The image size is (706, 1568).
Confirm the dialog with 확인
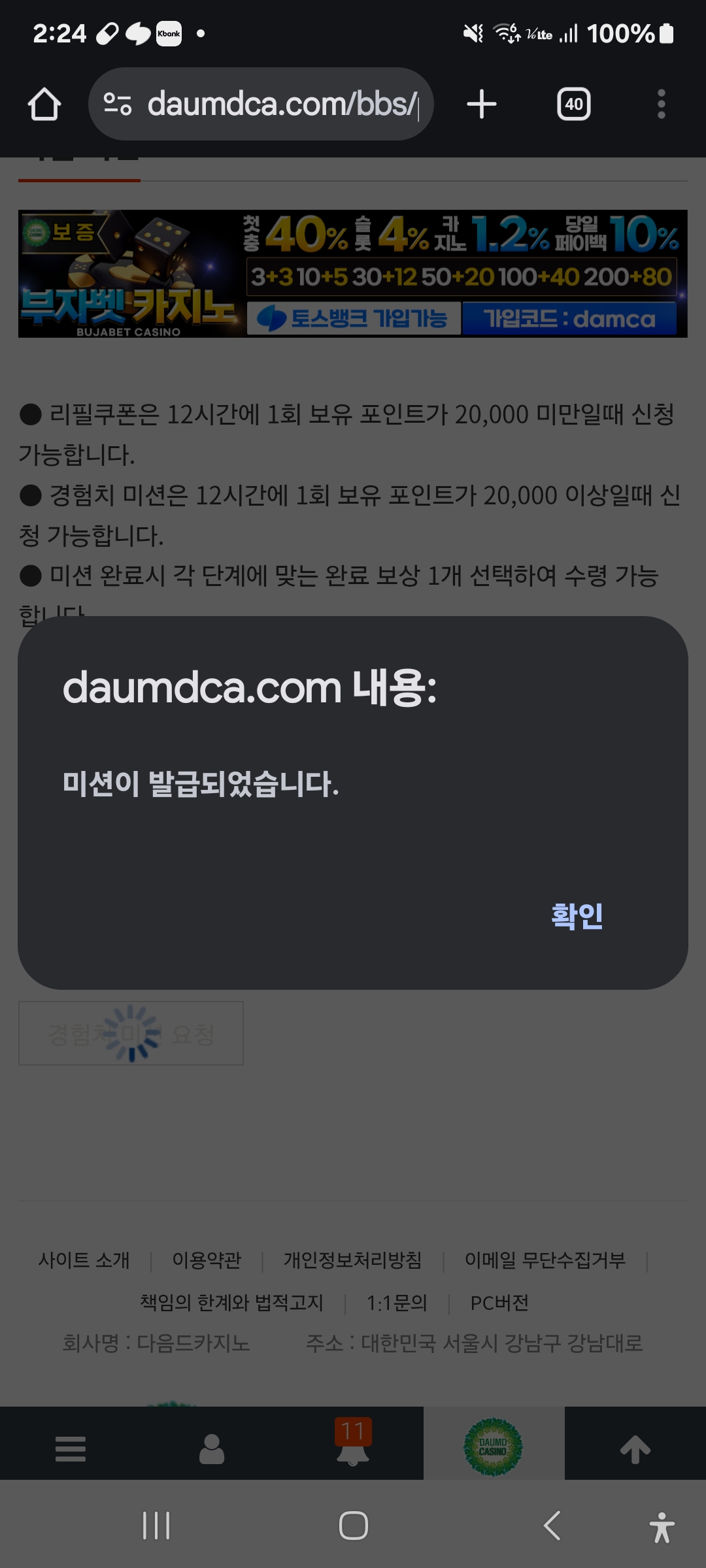pyautogui.click(x=577, y=916)
